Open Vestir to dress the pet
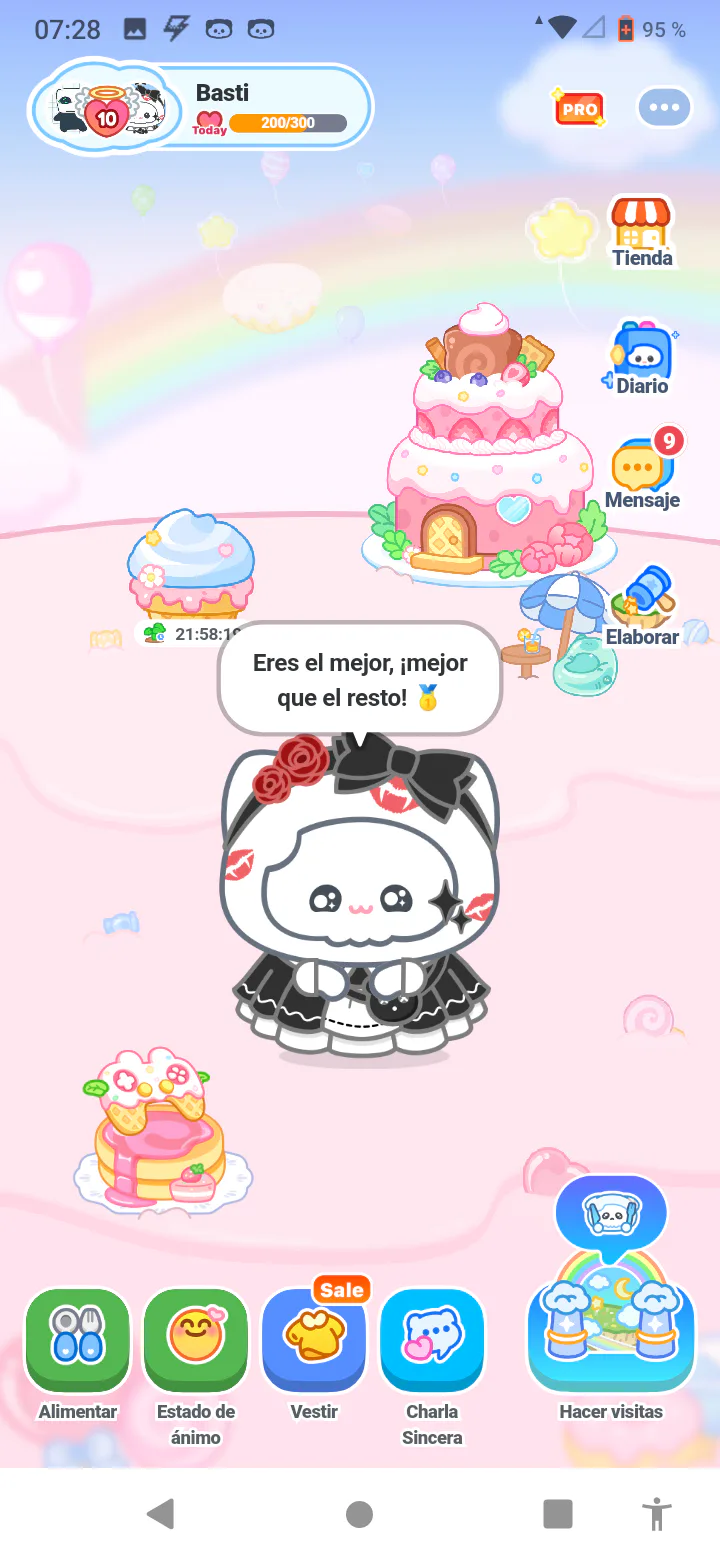720x1560 pixels. tap(314, 1341)
